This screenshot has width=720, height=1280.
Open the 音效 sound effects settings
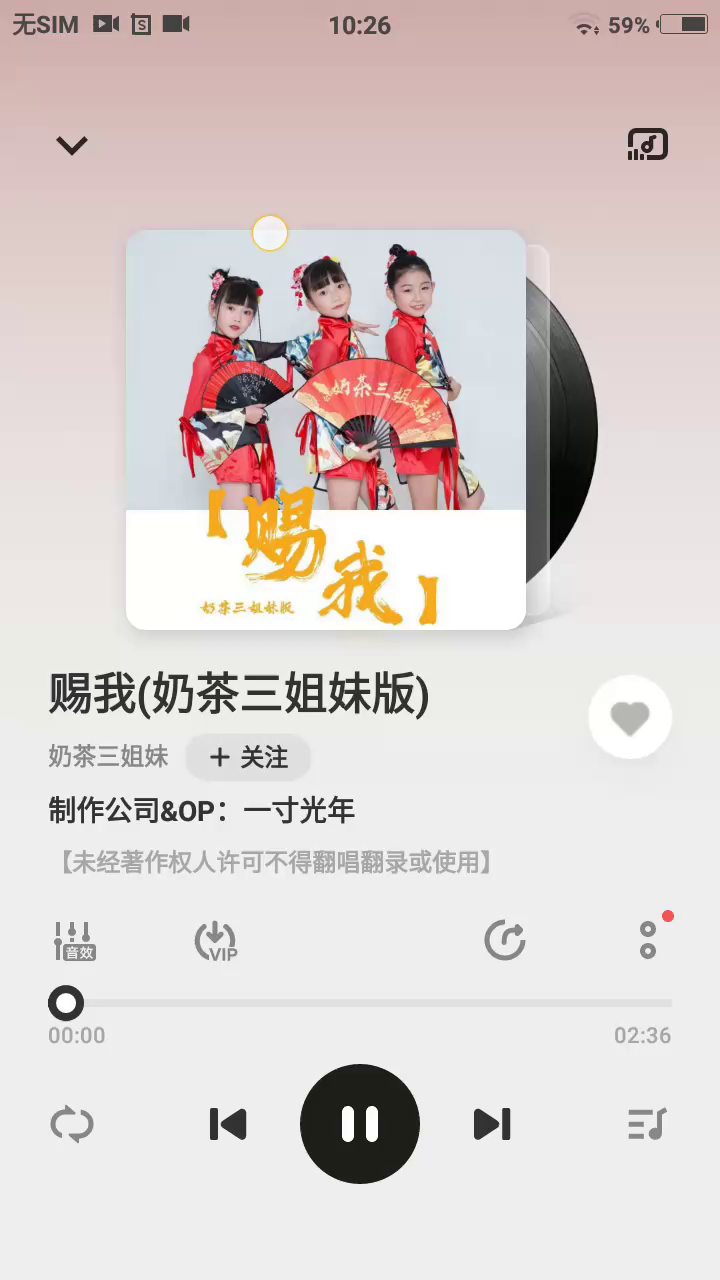click(74, 941)
